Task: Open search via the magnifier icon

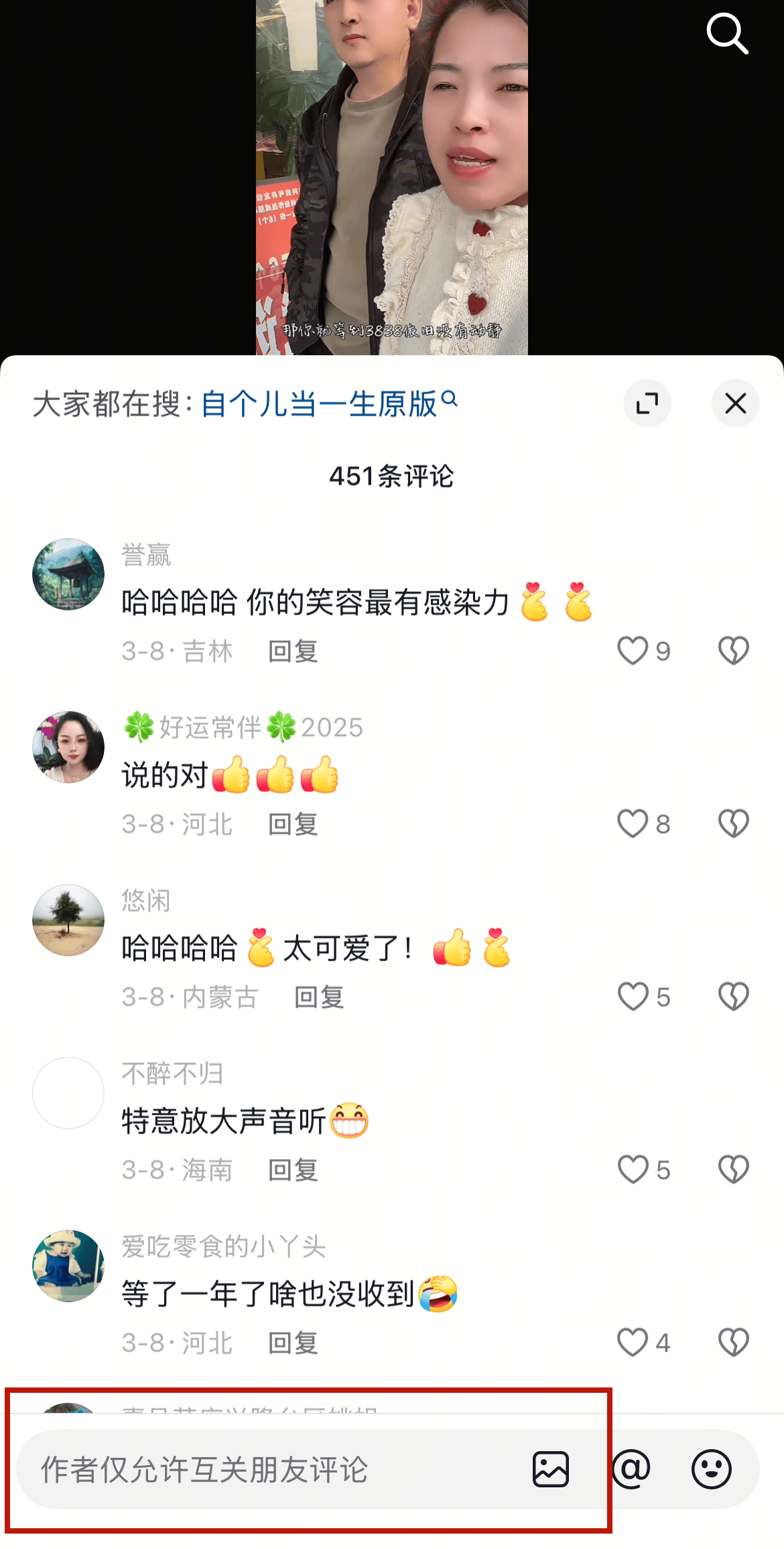Action: click(727, 33)
